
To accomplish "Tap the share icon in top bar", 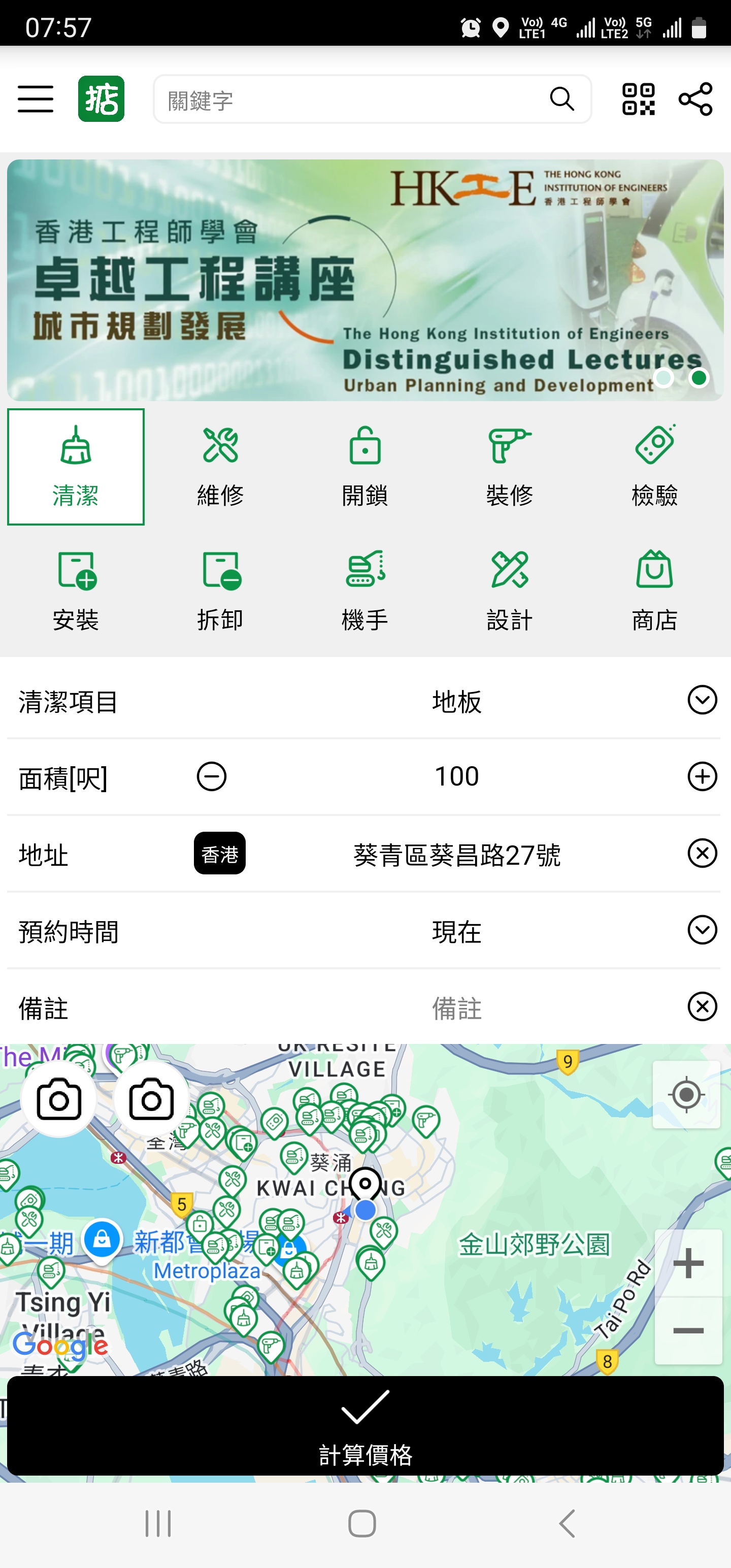I will [x=695, y=100].
